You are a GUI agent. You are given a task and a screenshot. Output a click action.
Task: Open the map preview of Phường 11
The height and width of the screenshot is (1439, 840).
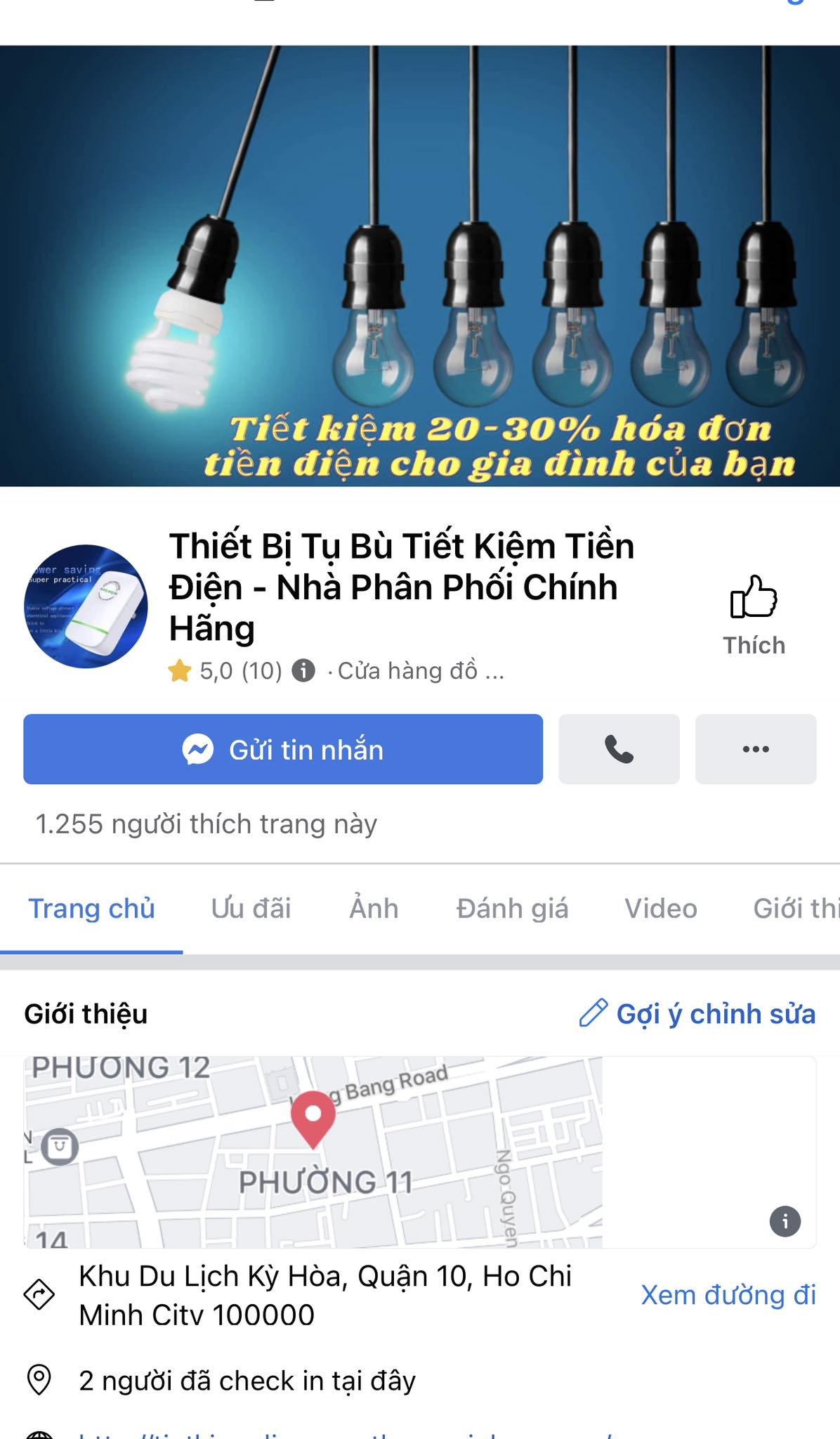[x=313, y=1152]
